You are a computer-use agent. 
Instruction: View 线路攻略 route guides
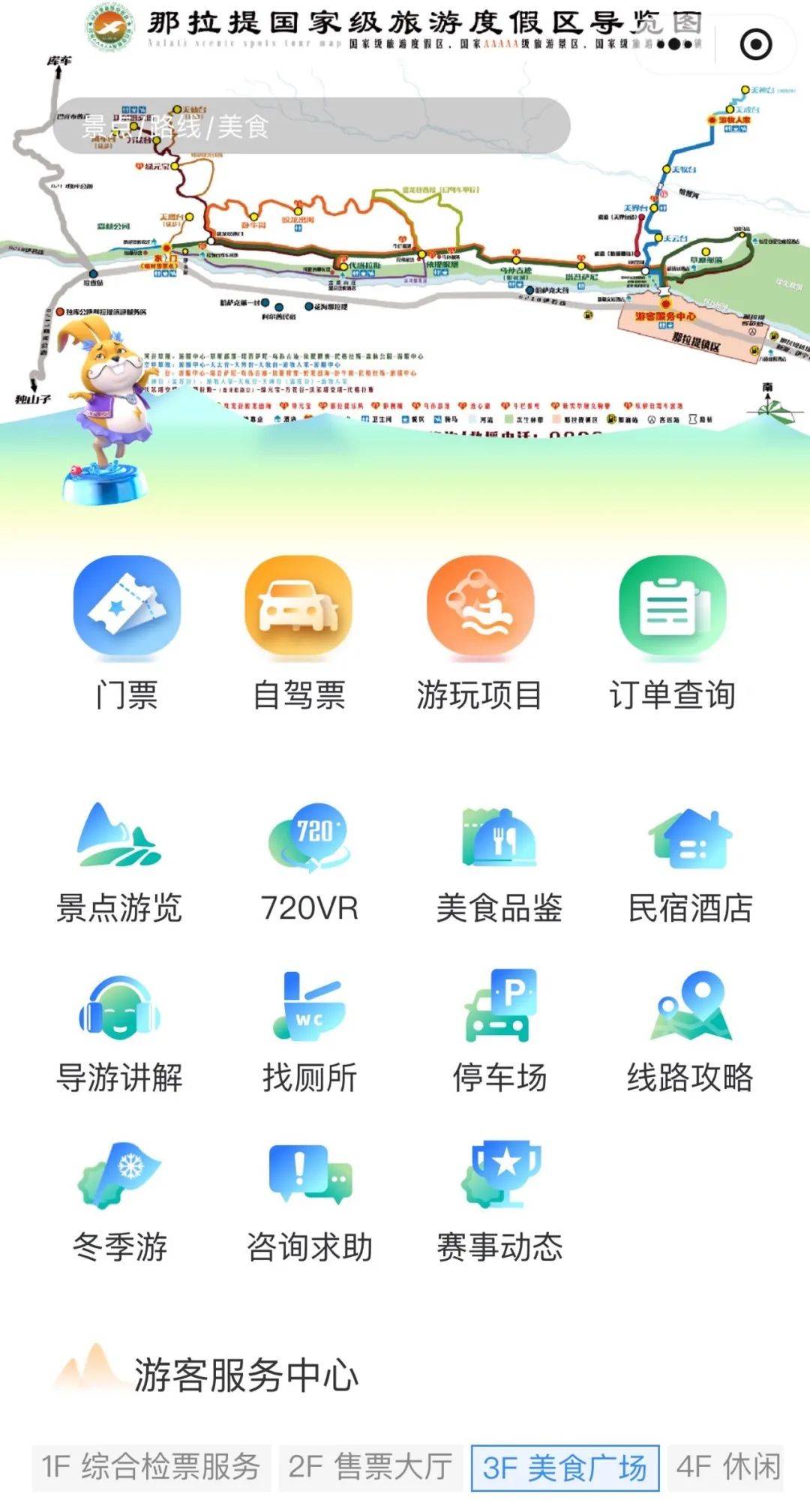[x=690, y=1033]
